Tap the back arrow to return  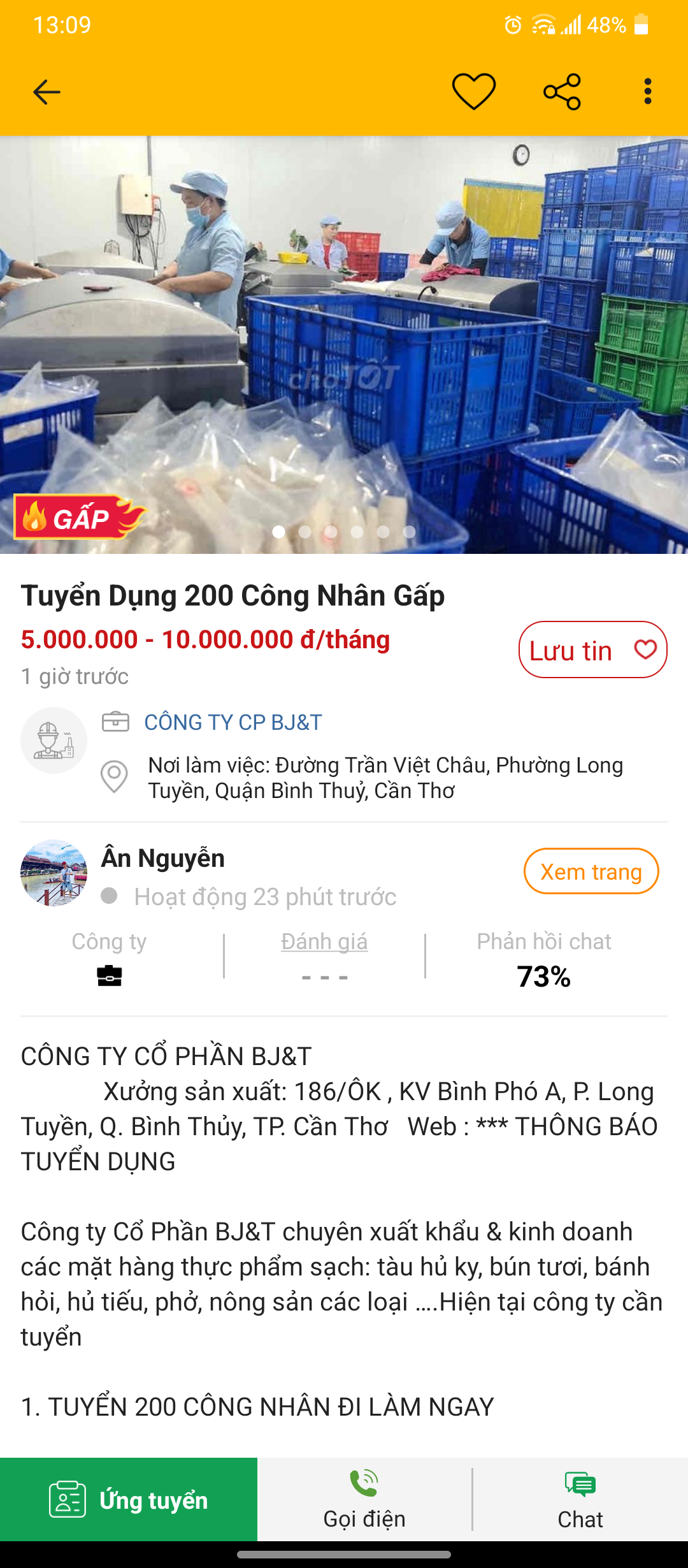(45, 92)
